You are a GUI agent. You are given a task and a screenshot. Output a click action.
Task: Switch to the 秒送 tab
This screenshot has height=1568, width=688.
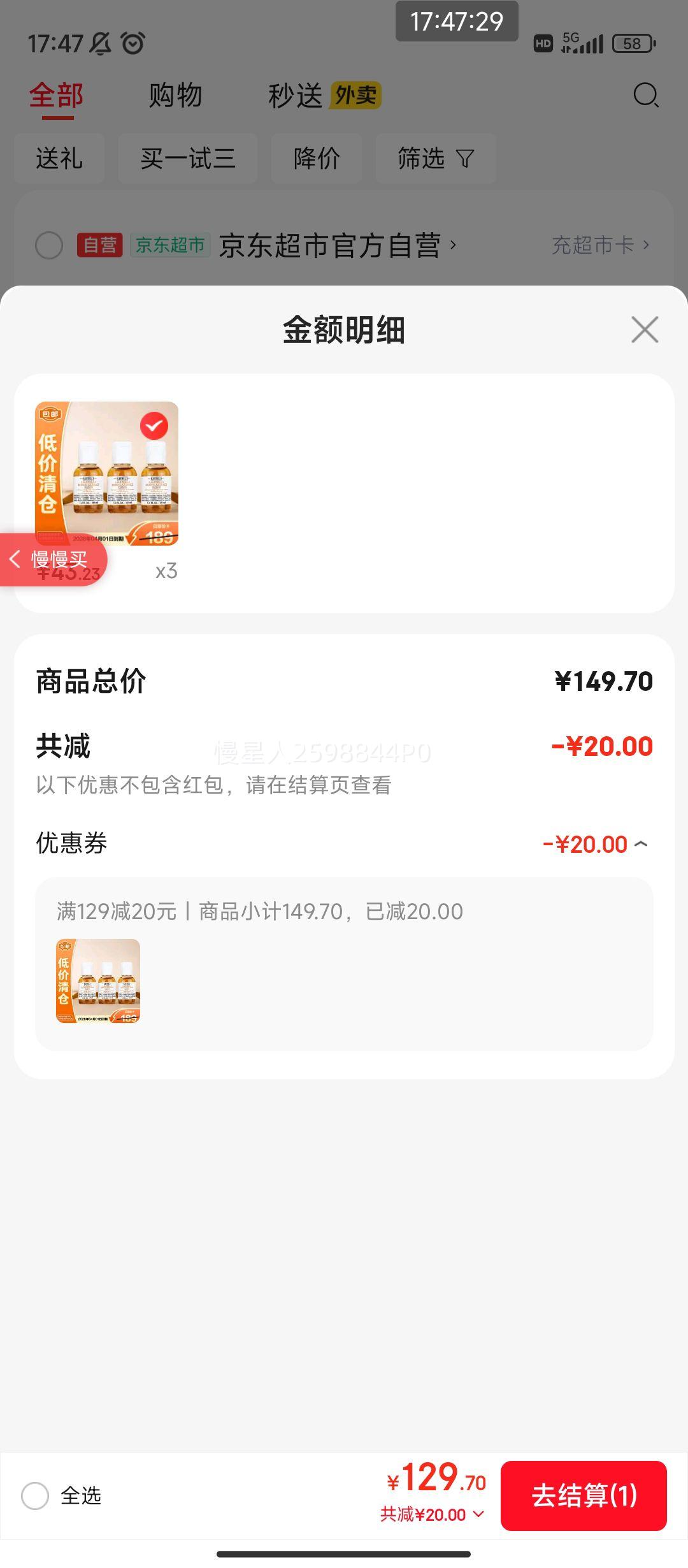(294, 96)
